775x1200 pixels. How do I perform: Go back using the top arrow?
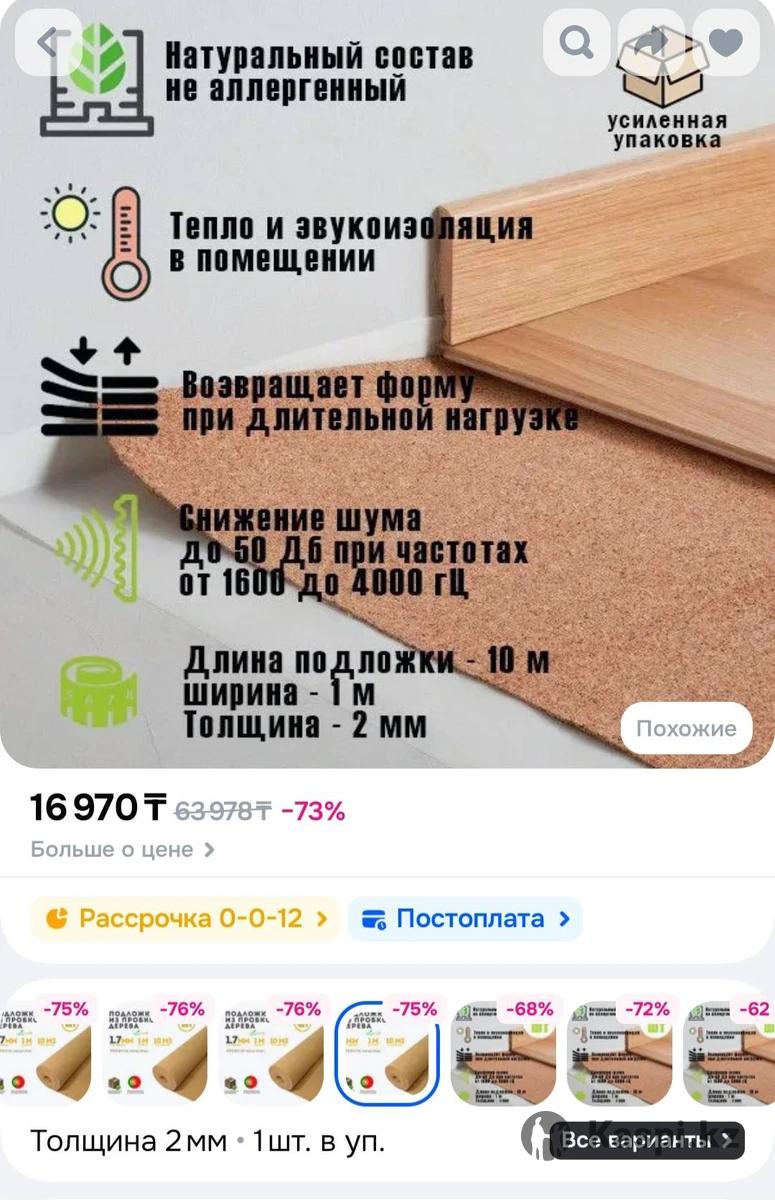pos(48,42)
